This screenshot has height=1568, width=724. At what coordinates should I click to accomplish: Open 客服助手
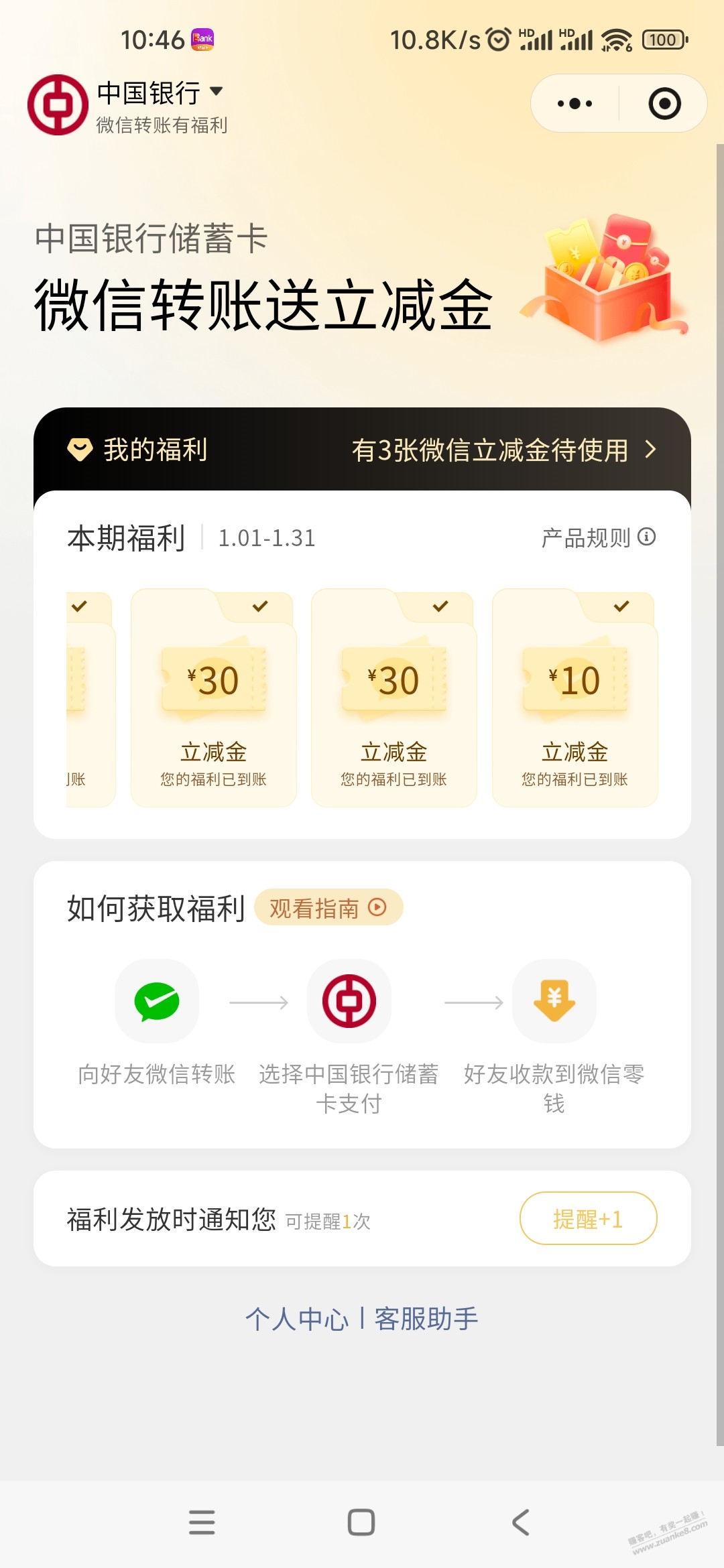pyautogui.click(x=426, y=1319)
